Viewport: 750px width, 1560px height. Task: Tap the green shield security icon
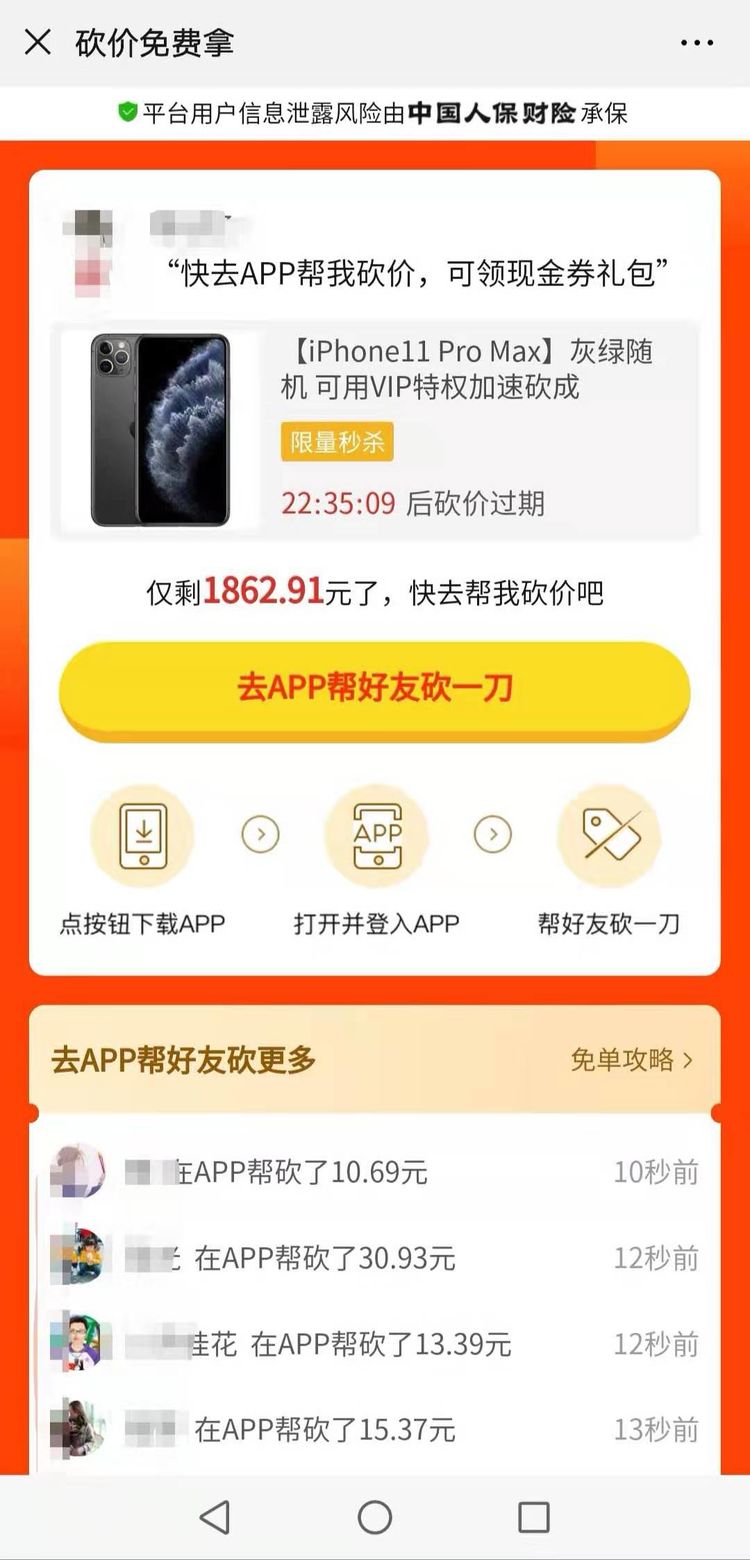126,113
